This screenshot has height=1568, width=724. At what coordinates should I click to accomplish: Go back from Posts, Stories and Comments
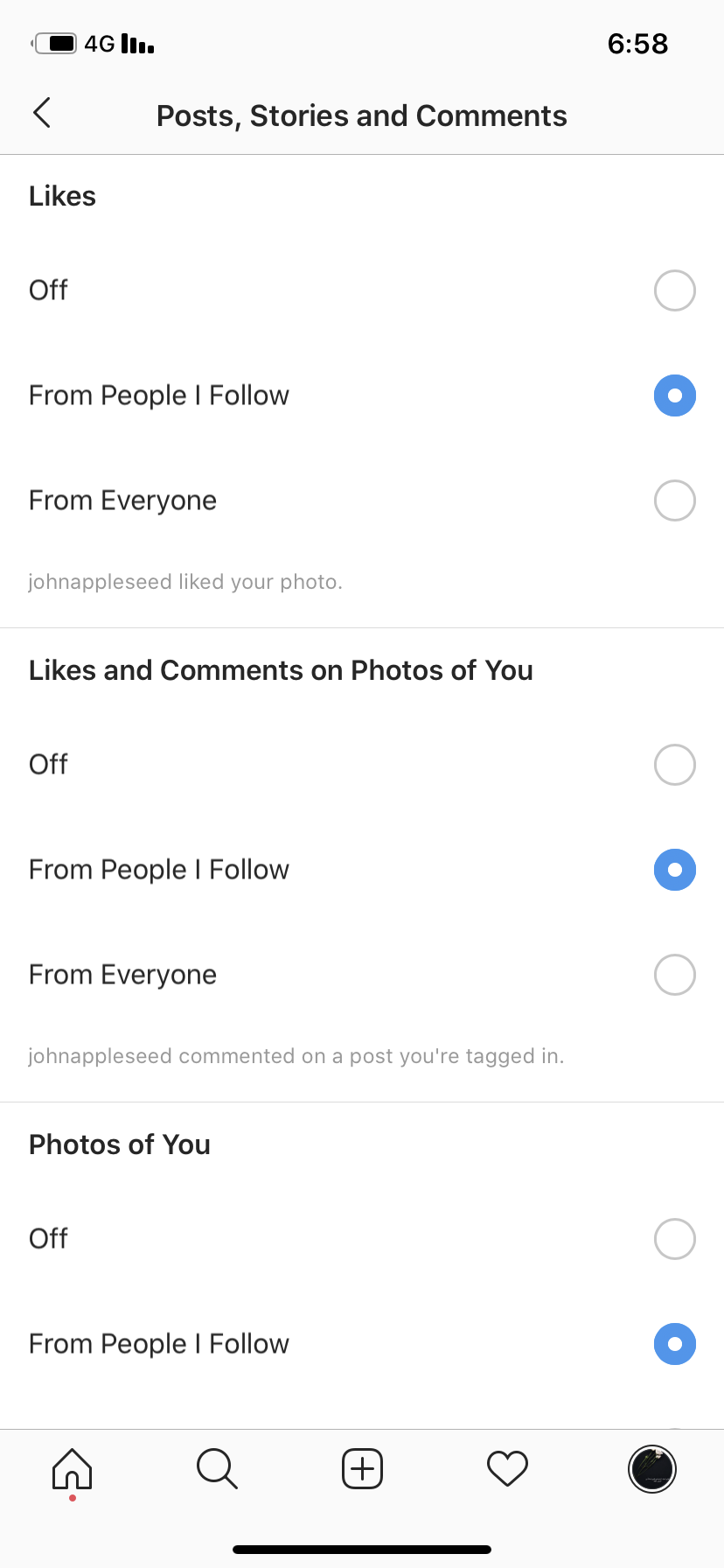click(41, 113)
